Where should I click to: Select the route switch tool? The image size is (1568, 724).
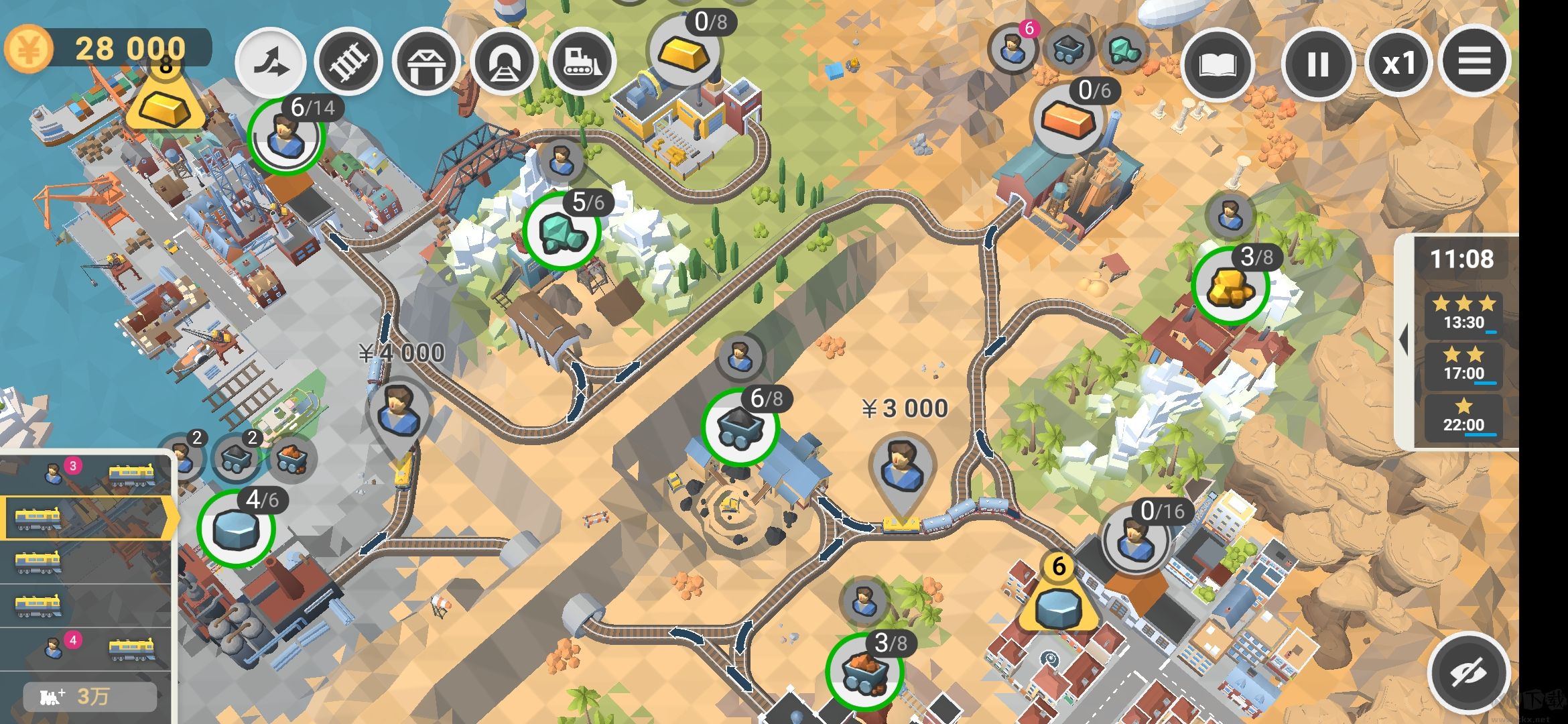(x=271, y=62)
